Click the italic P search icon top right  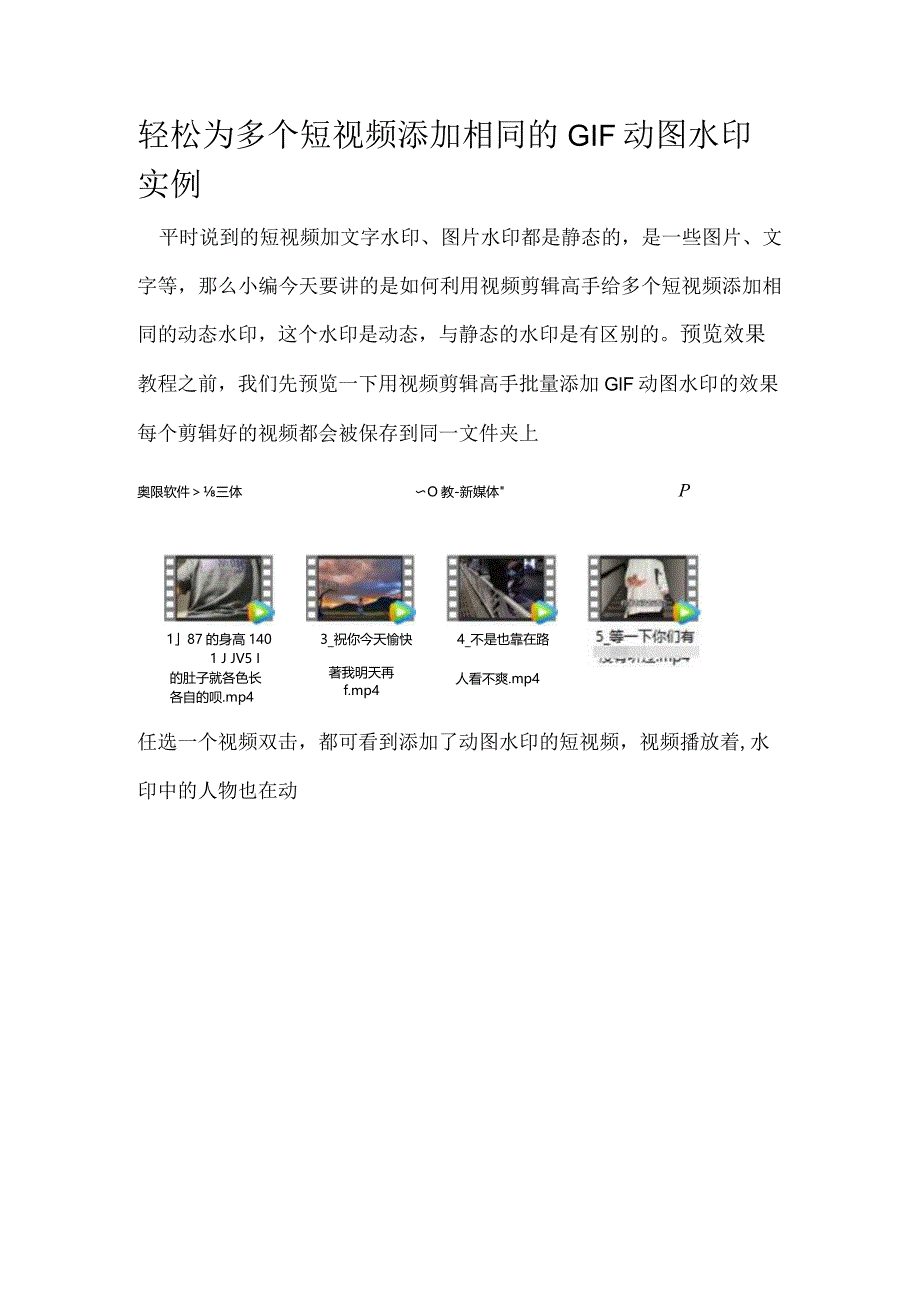point(682,491)
